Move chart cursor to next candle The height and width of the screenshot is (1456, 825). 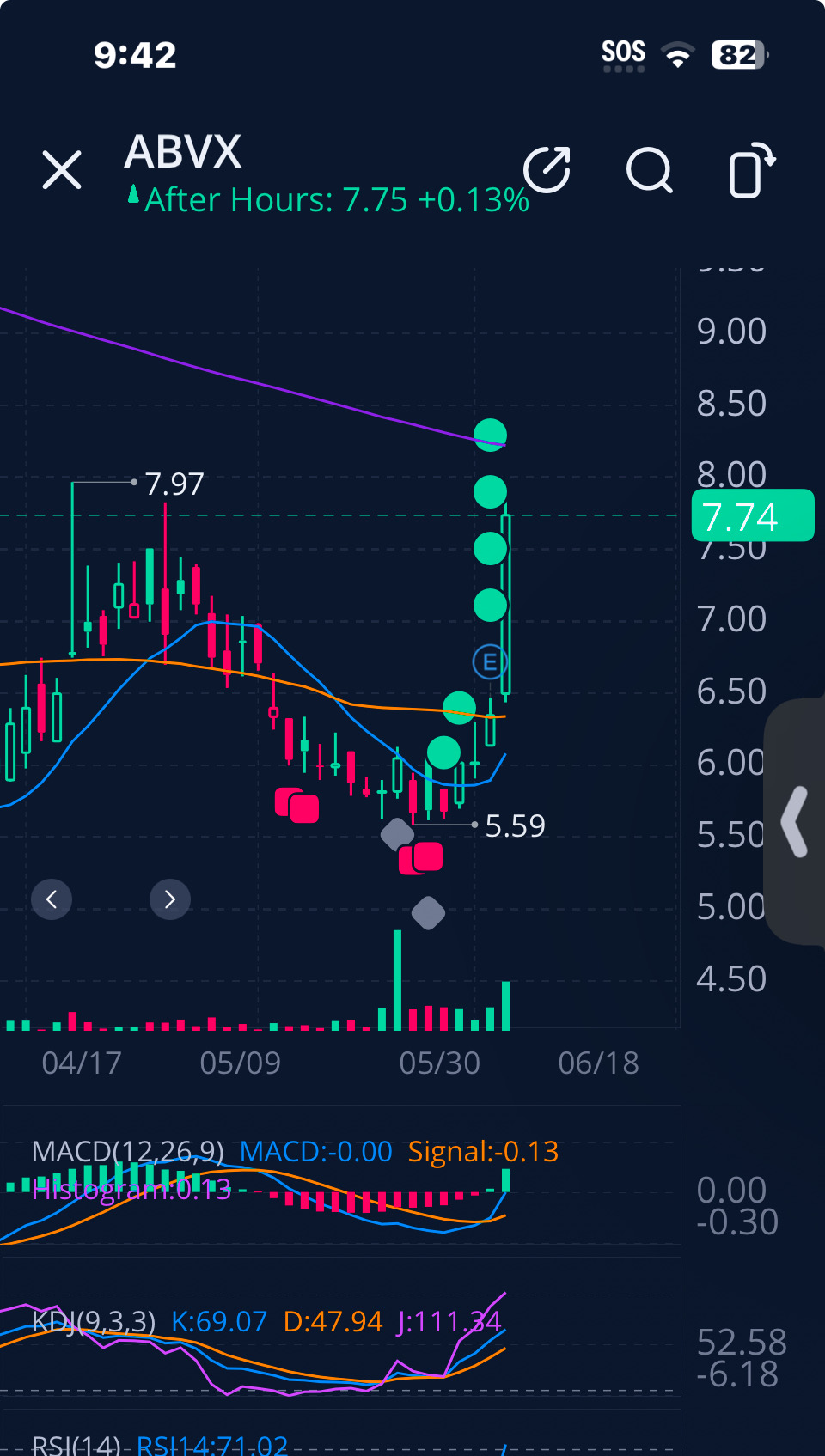tap(170, 899)
